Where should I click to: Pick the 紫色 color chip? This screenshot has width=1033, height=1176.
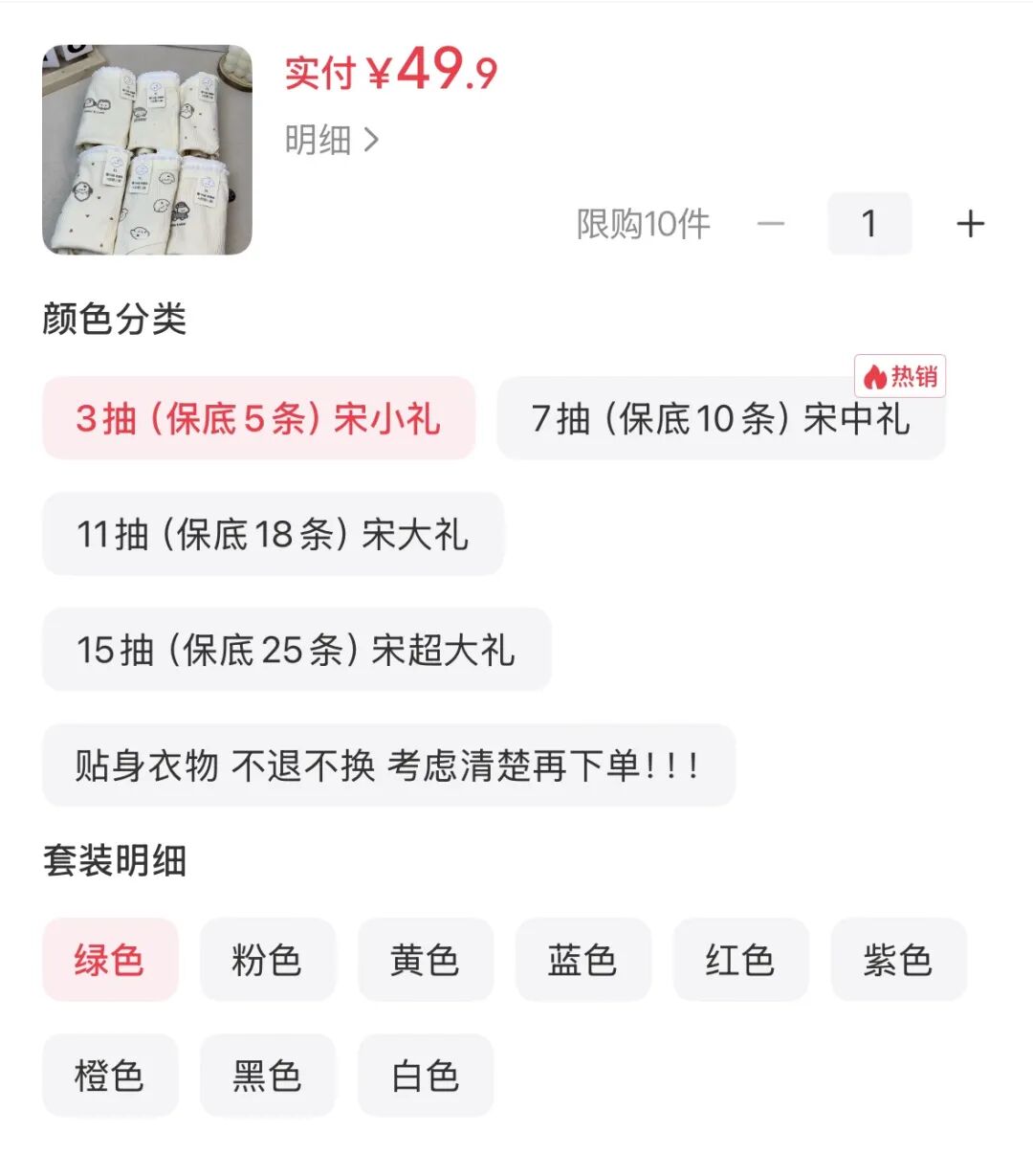(898, 960)
